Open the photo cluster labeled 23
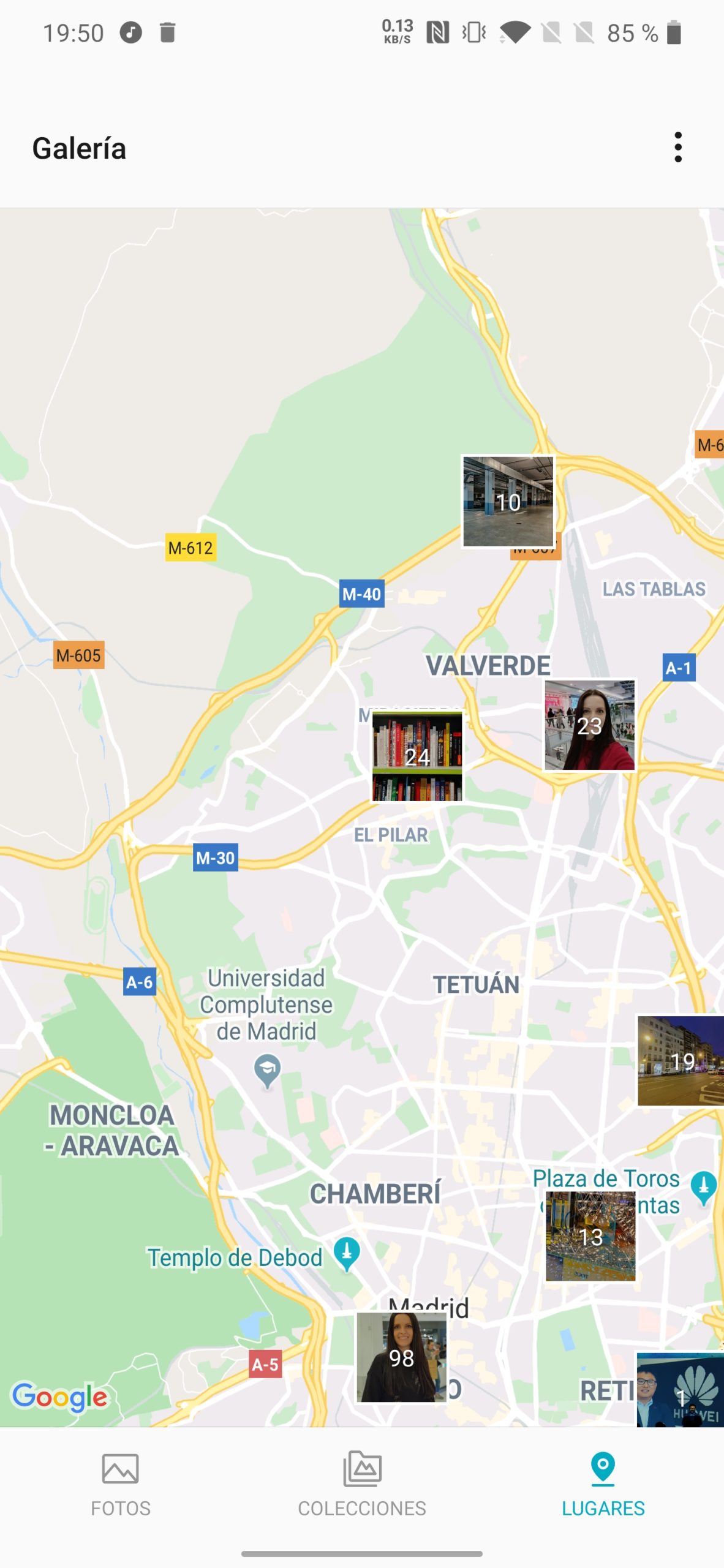This screenshot has height=1568, width=724. 590,725
